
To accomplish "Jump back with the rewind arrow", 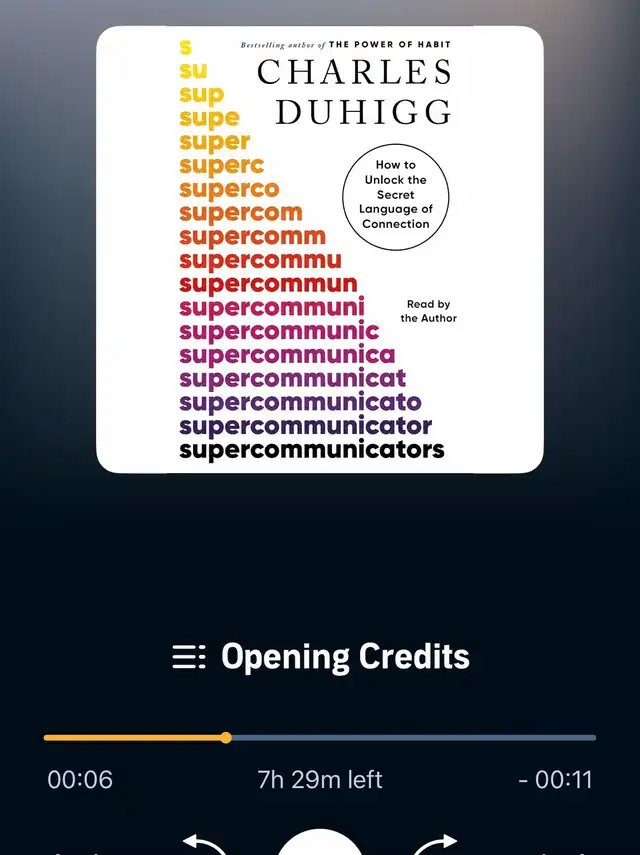I will pyautogui.click(x=204, y=845).
